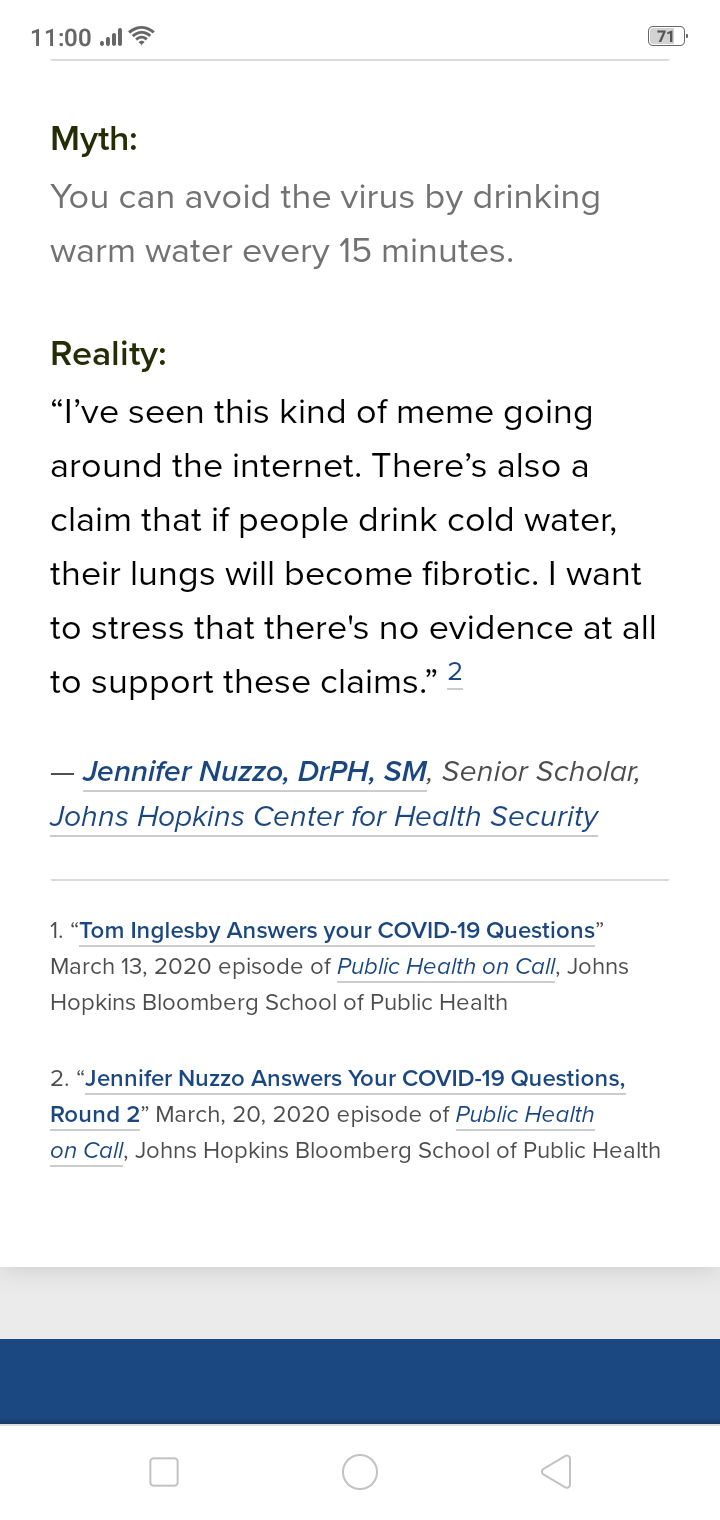
Task: Visit Johns Hopkins Center for Health Security
Action: pyautogui.click(x=324, y=817)
